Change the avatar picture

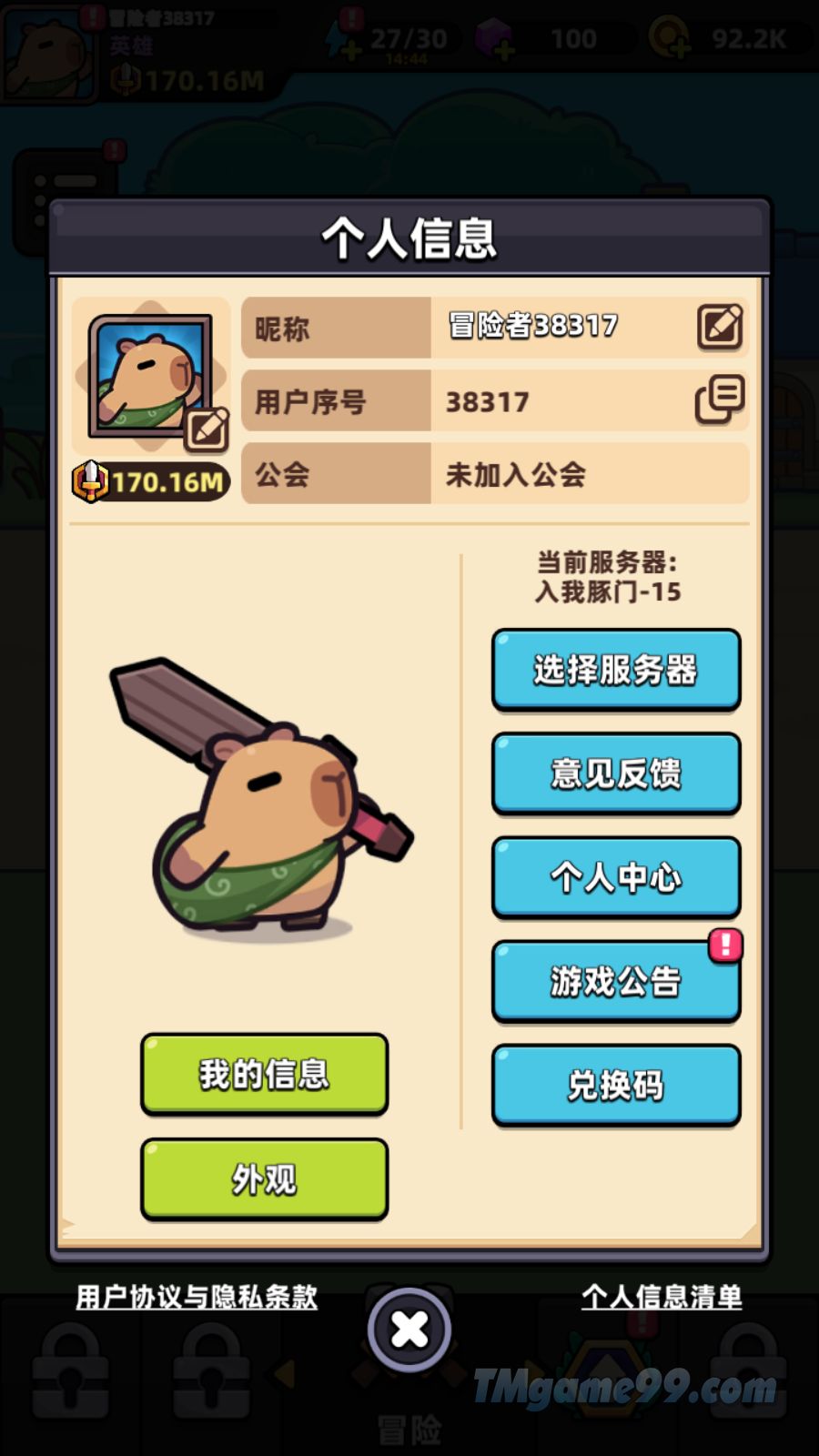(207, 430)
